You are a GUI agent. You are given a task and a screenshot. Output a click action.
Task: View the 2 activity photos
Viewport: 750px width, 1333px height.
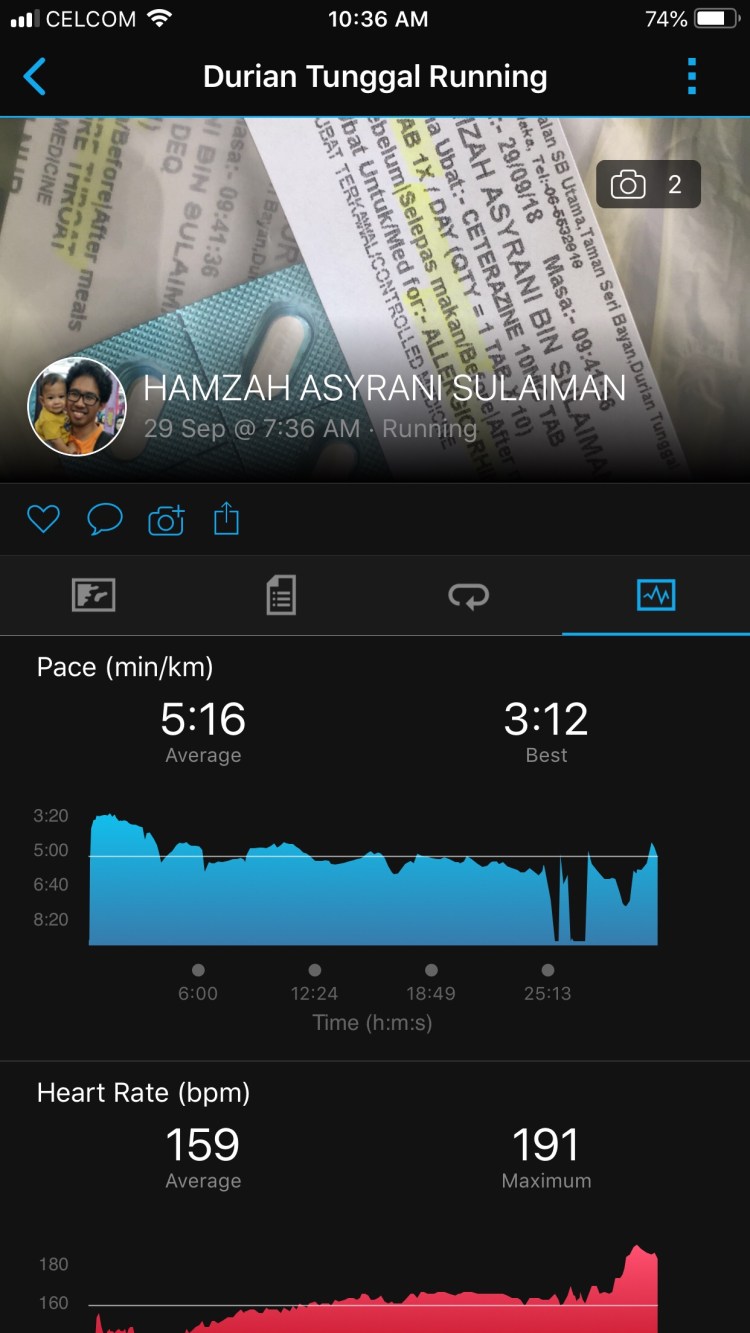[x=648, y=185]
